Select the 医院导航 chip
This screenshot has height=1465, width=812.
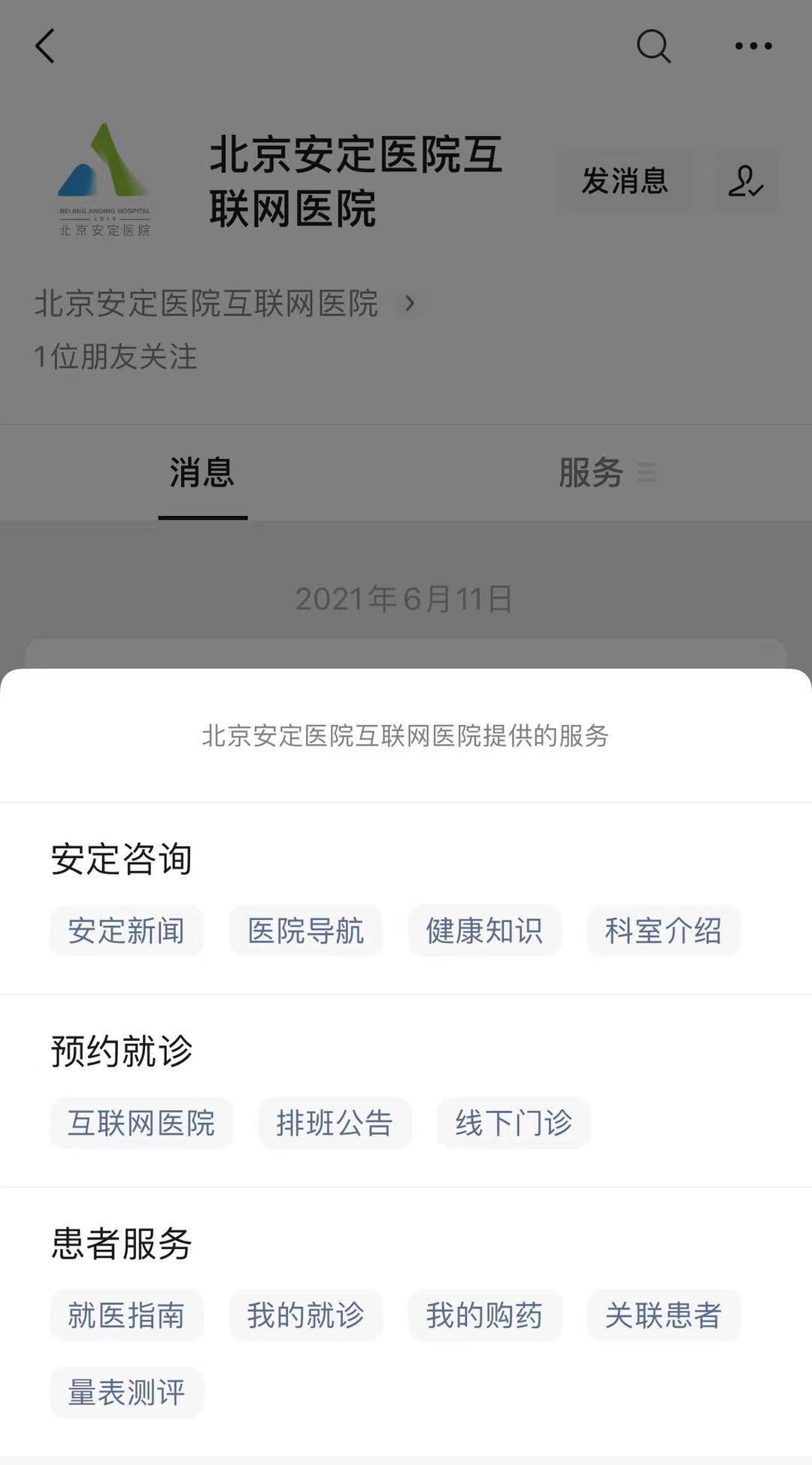(306, 931)
